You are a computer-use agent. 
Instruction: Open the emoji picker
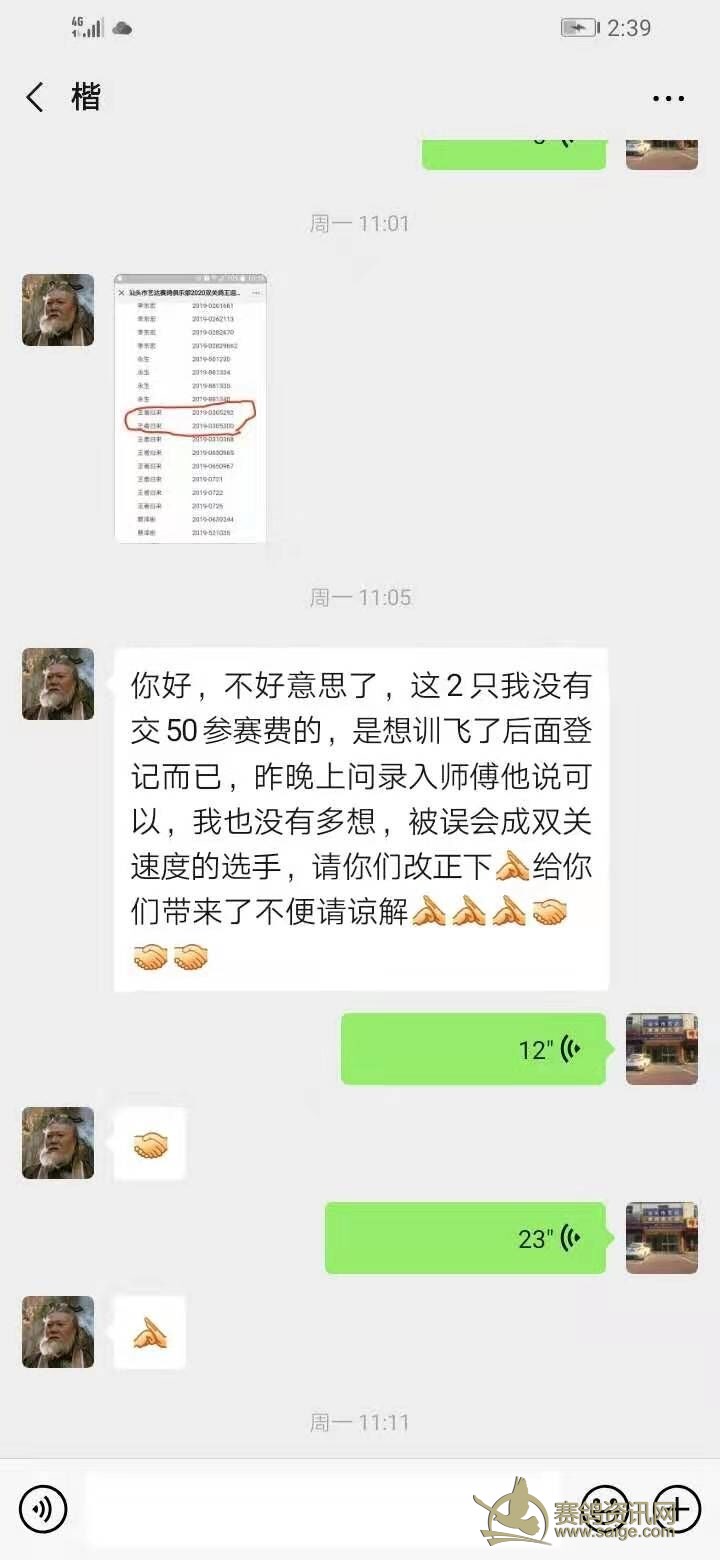tap(606, 1508)
